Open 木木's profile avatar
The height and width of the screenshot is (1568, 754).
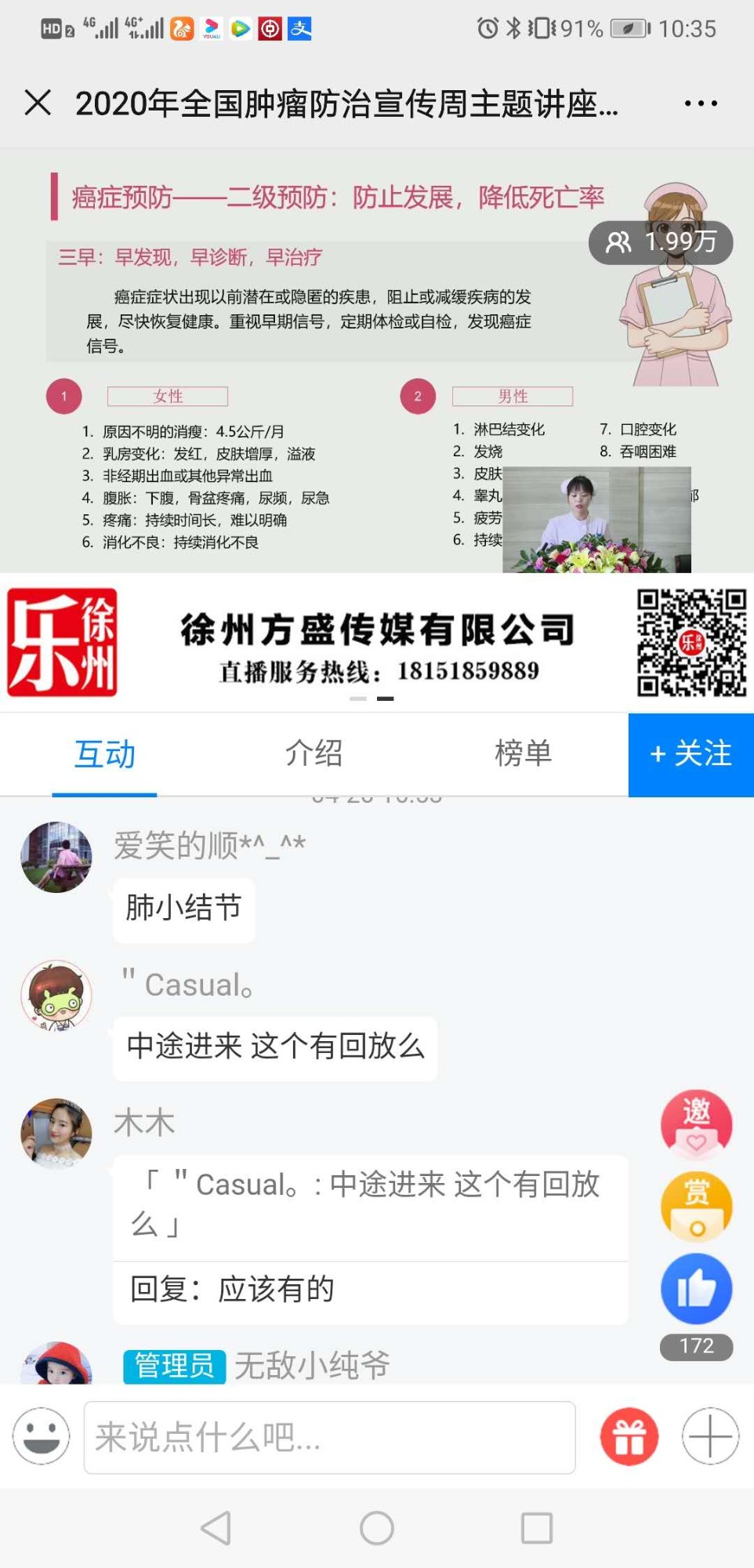tap(56, 1133)
